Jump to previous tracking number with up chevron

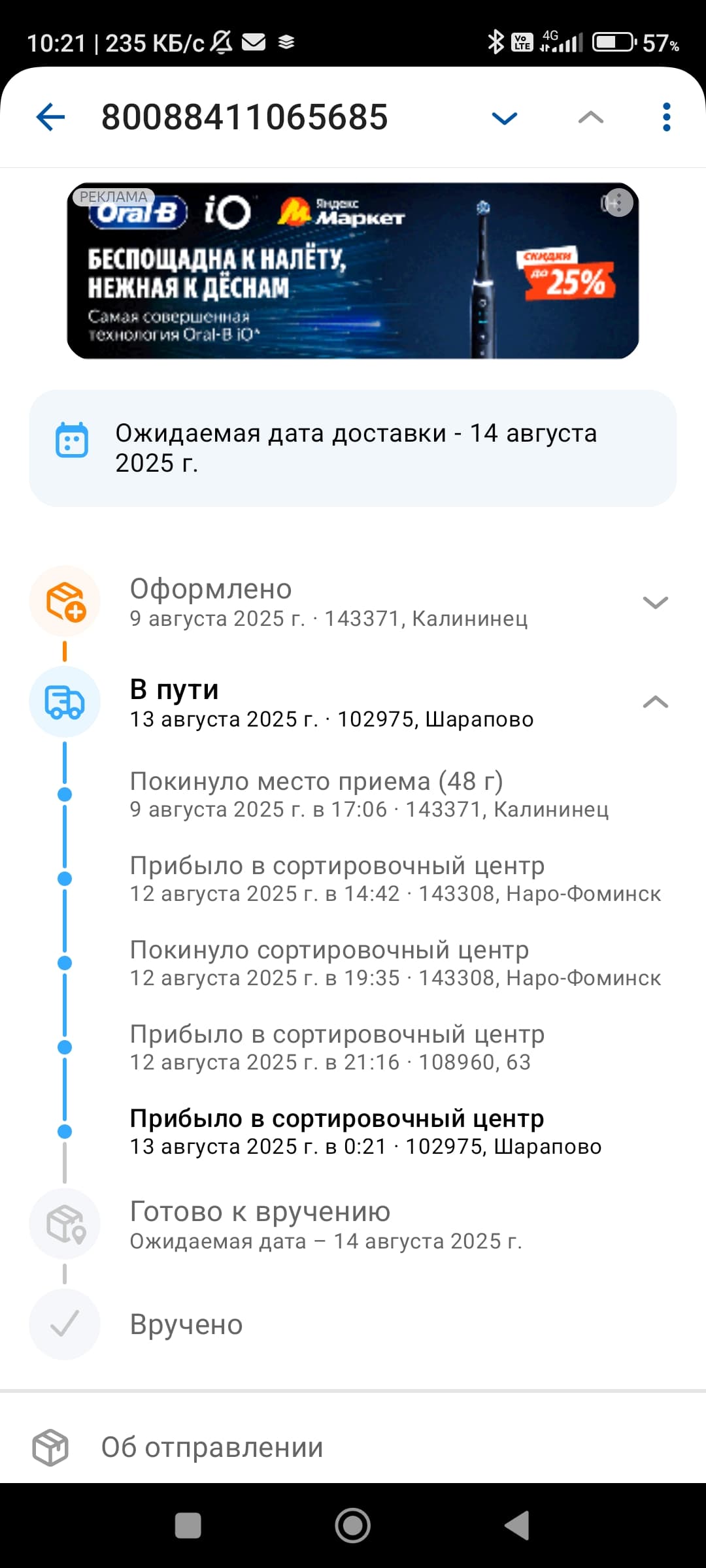591,118
